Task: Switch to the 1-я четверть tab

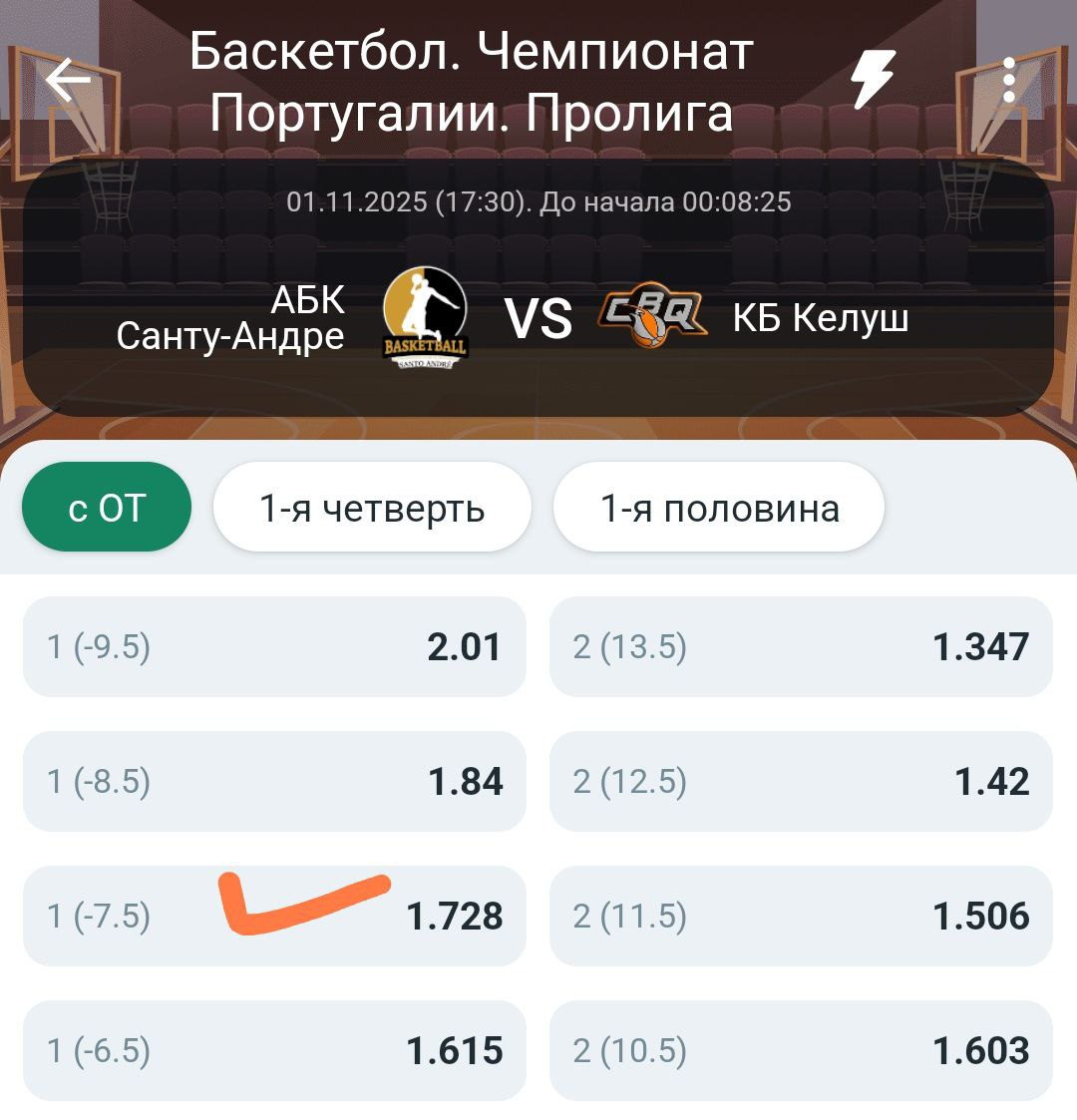Action: [372, 508]
